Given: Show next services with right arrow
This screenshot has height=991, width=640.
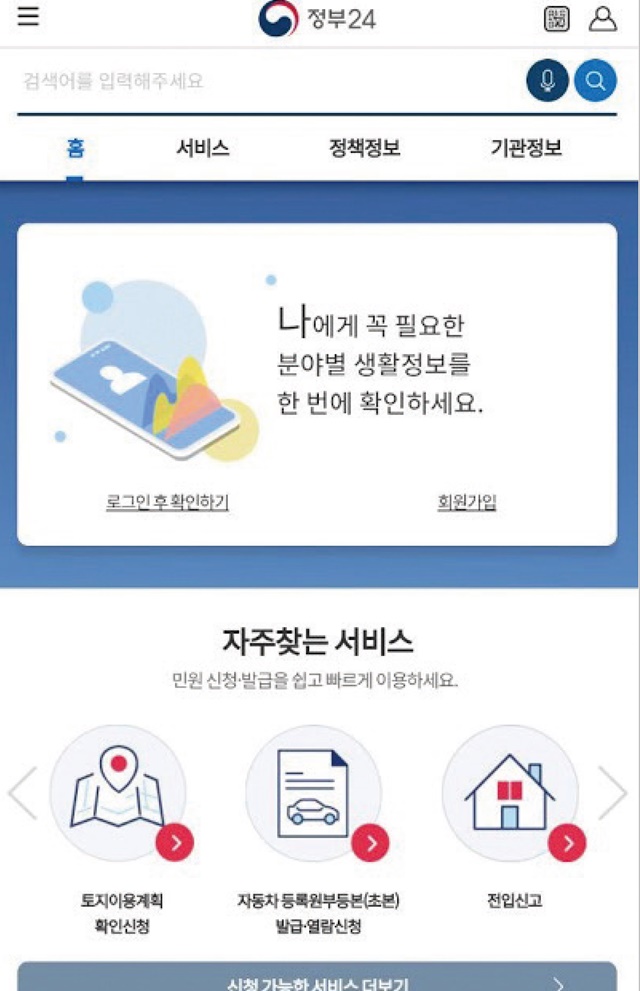Looking at the screenshot, I should [612, 793].
